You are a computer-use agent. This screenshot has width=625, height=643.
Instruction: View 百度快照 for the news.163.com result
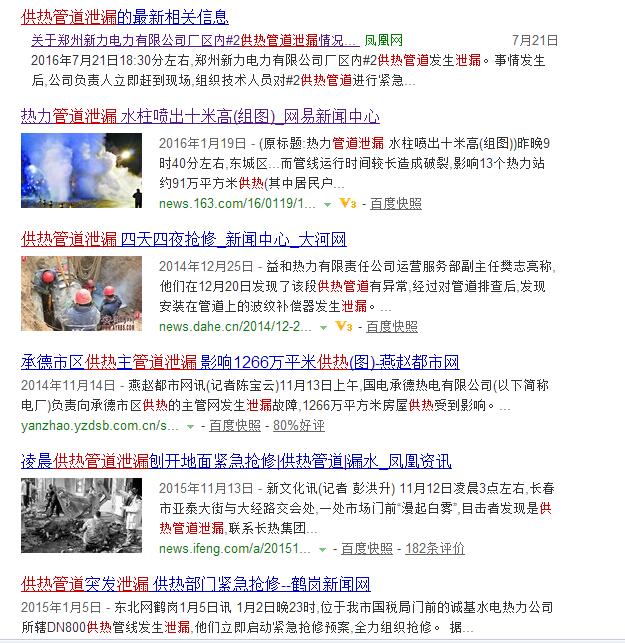[x=395, y=204]
